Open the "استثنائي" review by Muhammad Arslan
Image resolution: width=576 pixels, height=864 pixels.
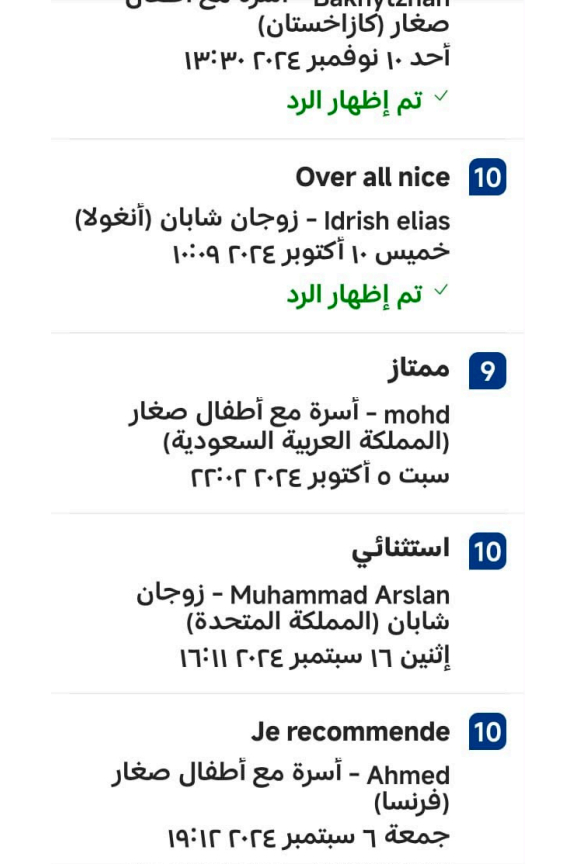tap(287, 603)
